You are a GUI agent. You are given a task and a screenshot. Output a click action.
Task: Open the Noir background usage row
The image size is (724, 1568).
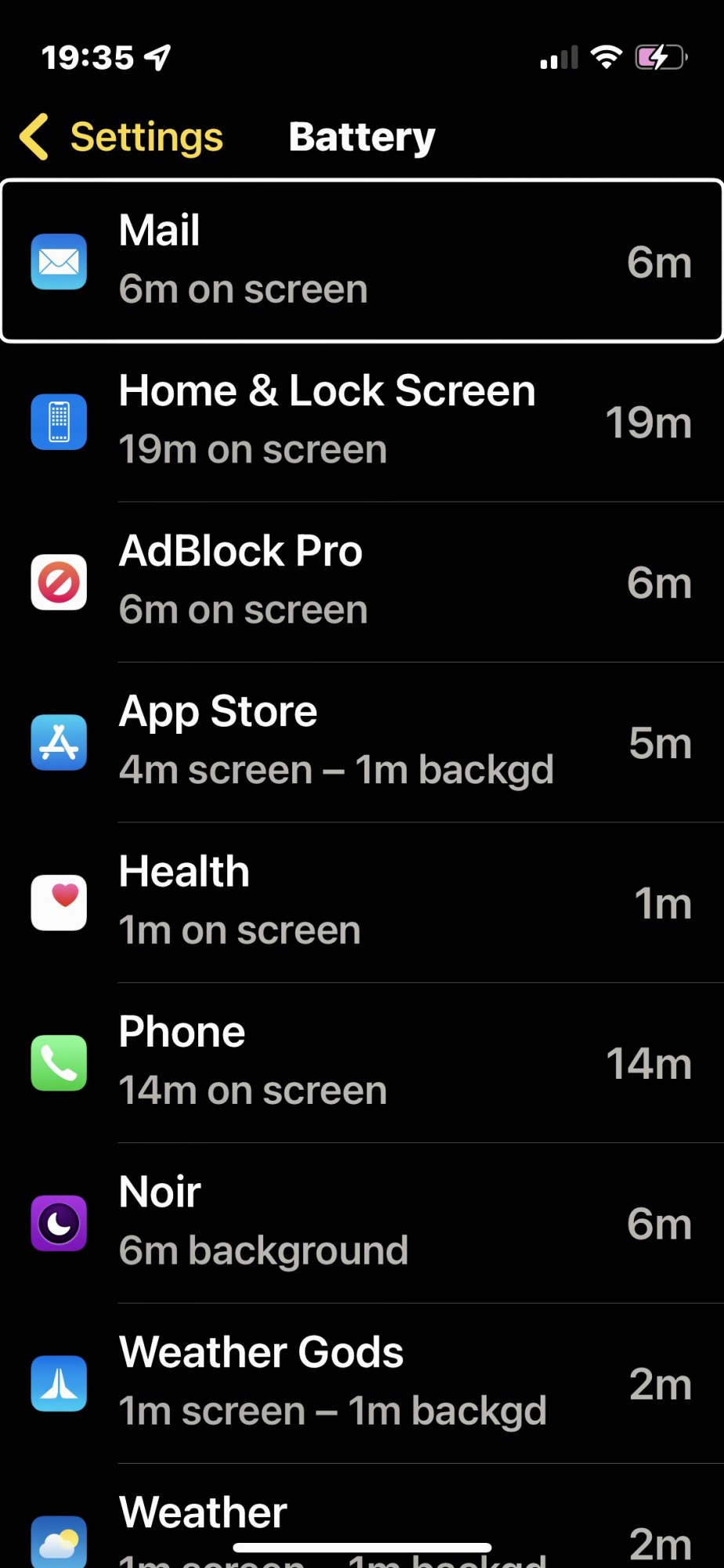point(362,1221)
